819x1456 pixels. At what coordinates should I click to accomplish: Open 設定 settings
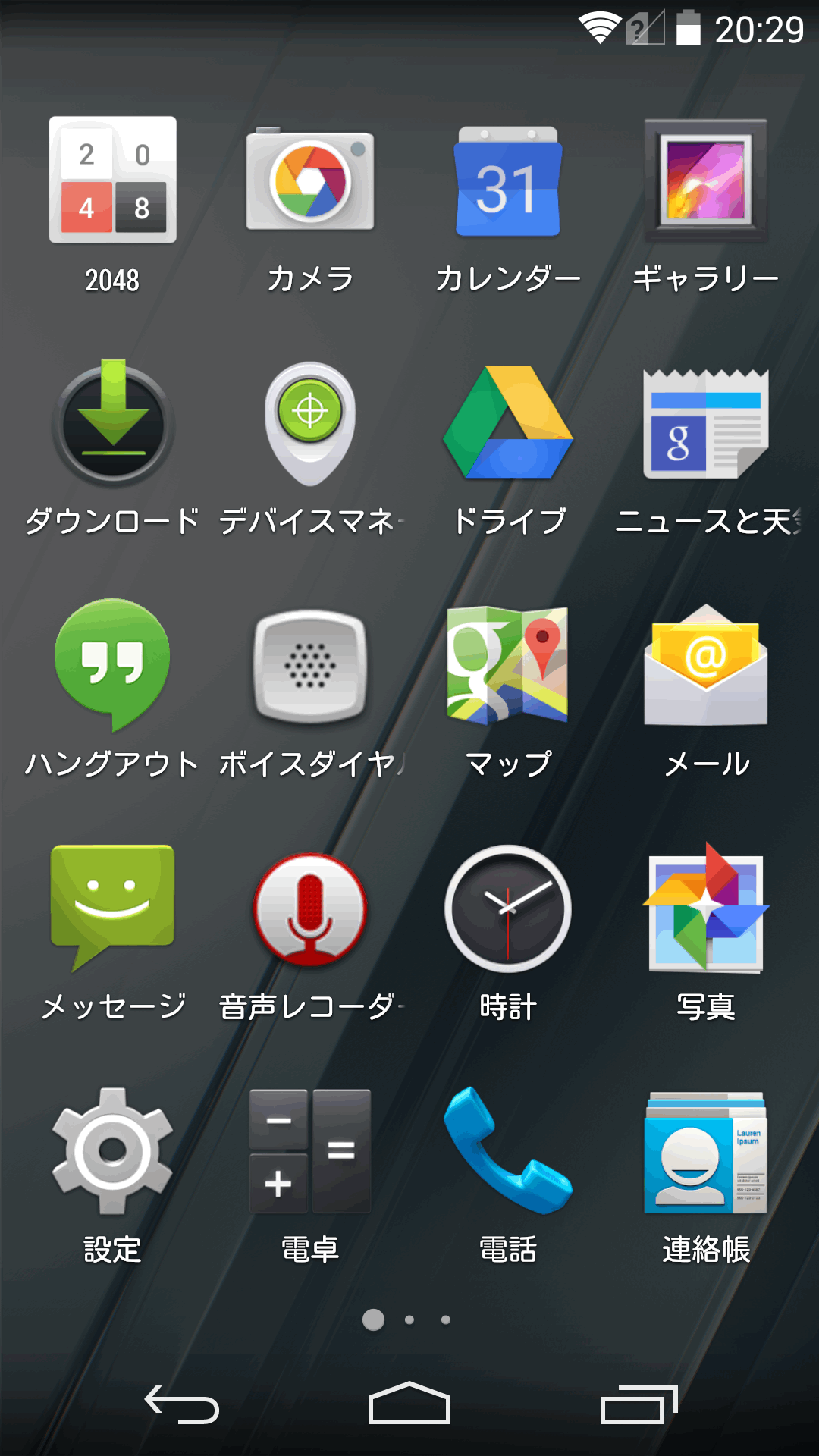[113, 1151]
